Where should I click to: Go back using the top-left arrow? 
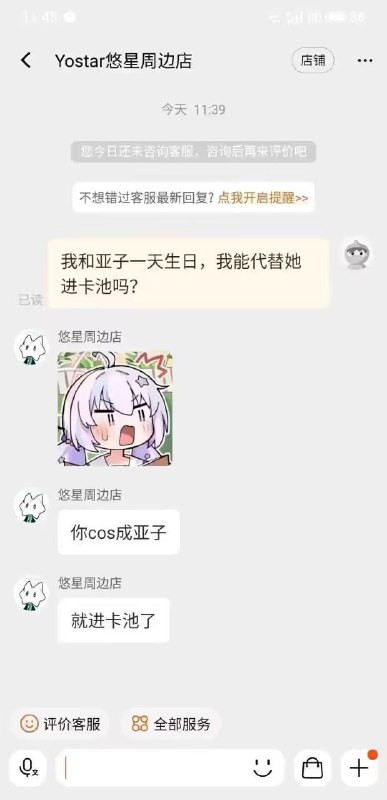[x=25, y=60]
